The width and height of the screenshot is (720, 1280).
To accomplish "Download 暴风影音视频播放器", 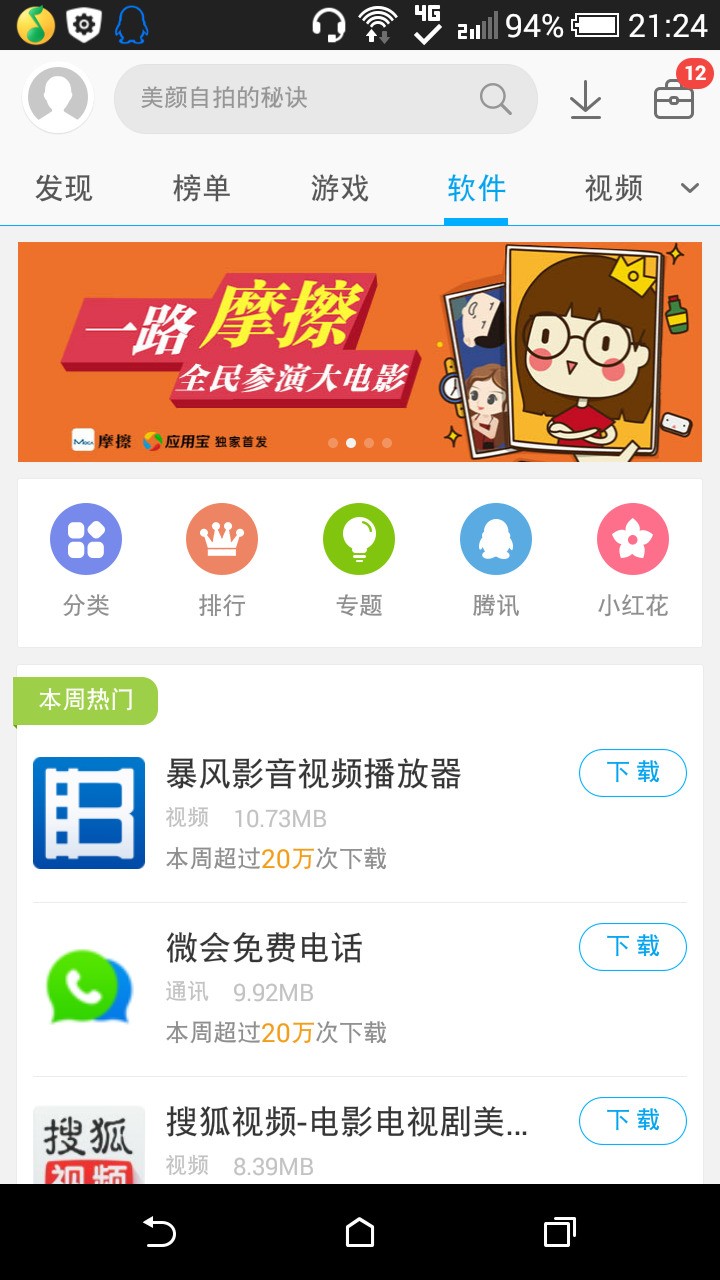I will pyautogui.click(x=632, y=773).
